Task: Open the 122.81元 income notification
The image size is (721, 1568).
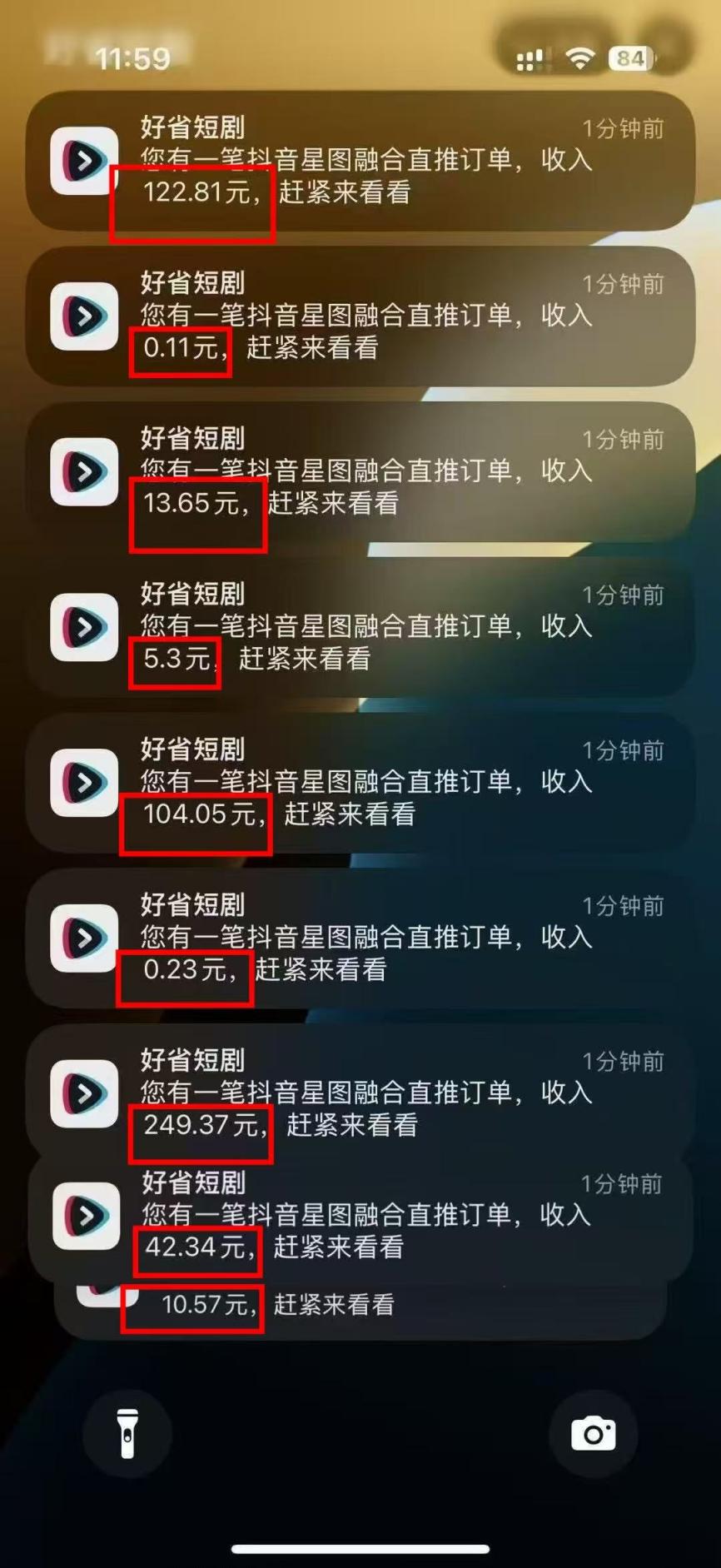Action: point(360,161)
